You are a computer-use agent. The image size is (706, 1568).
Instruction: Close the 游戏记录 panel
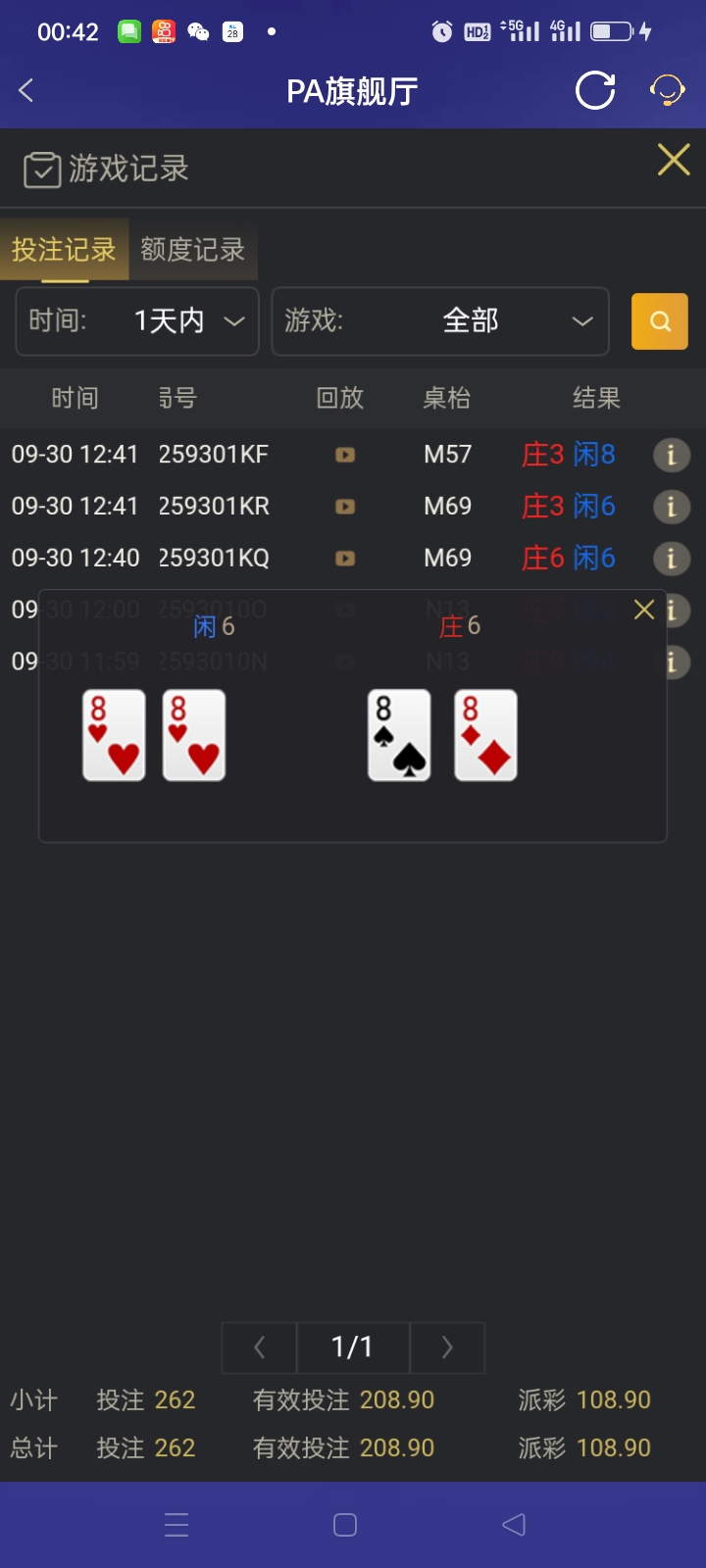pyautogui.click(x=674, y=160)
